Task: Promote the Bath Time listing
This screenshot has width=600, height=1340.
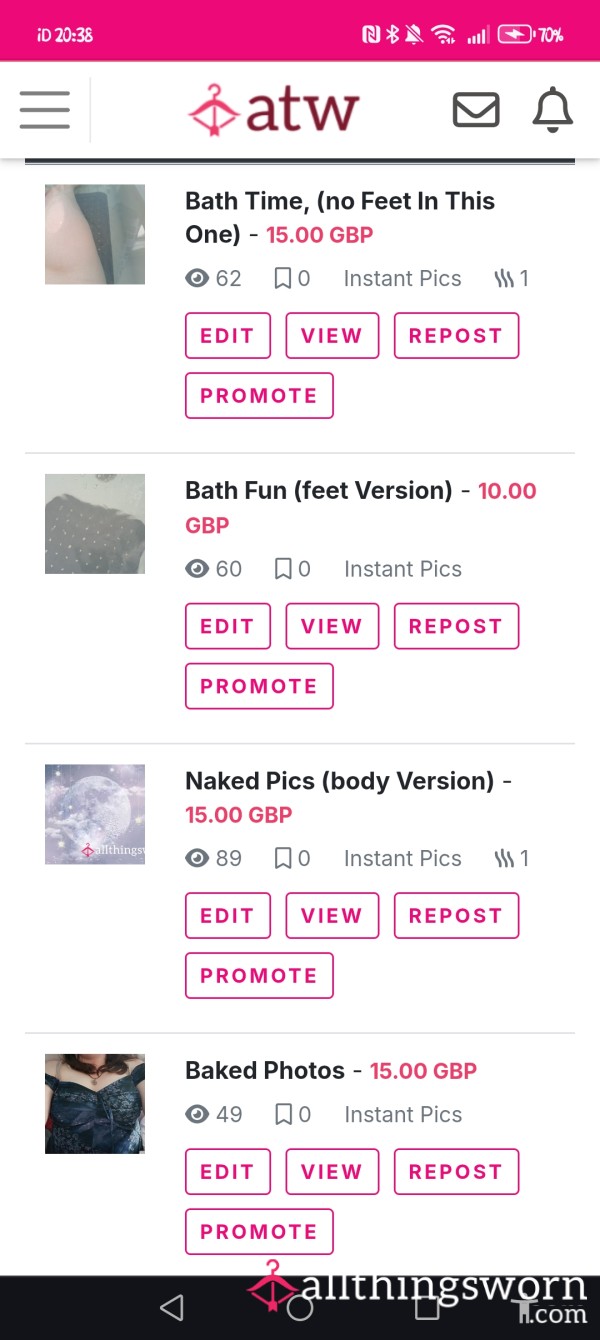Action: tap(259, 396)
